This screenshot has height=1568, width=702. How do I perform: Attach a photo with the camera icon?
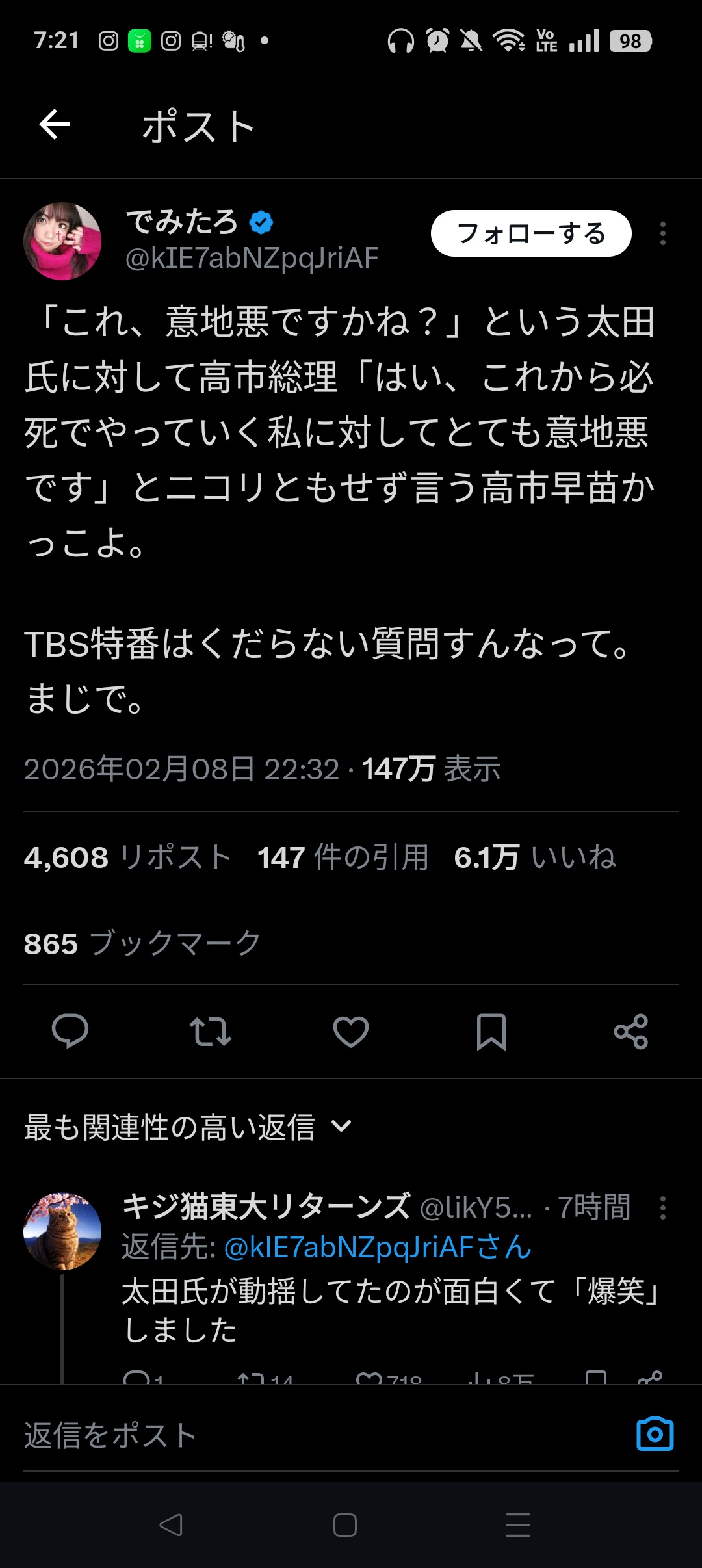pyautogui.click(x=655, y=1433)
